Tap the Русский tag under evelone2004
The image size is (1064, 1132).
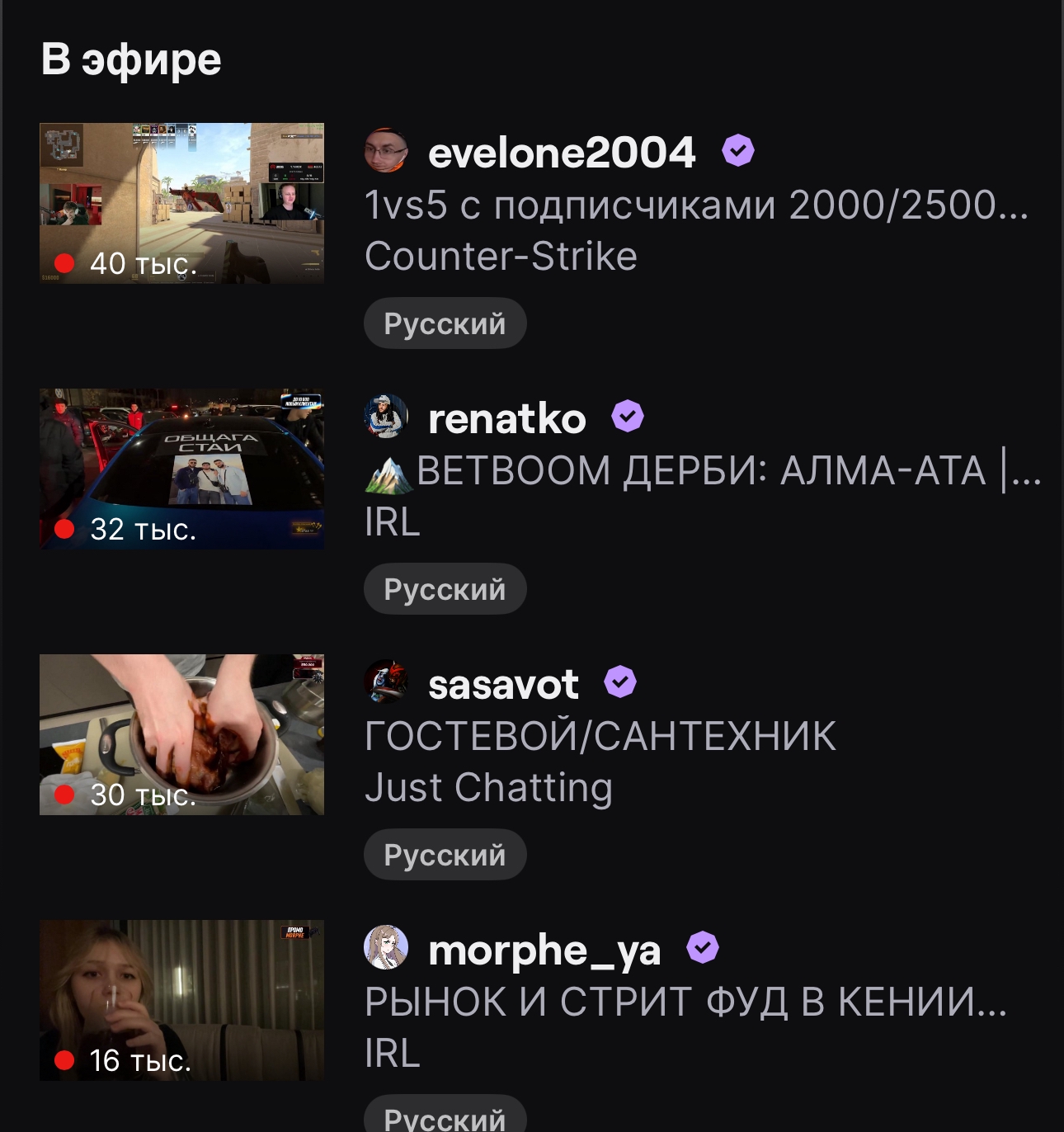click(445, 323)
